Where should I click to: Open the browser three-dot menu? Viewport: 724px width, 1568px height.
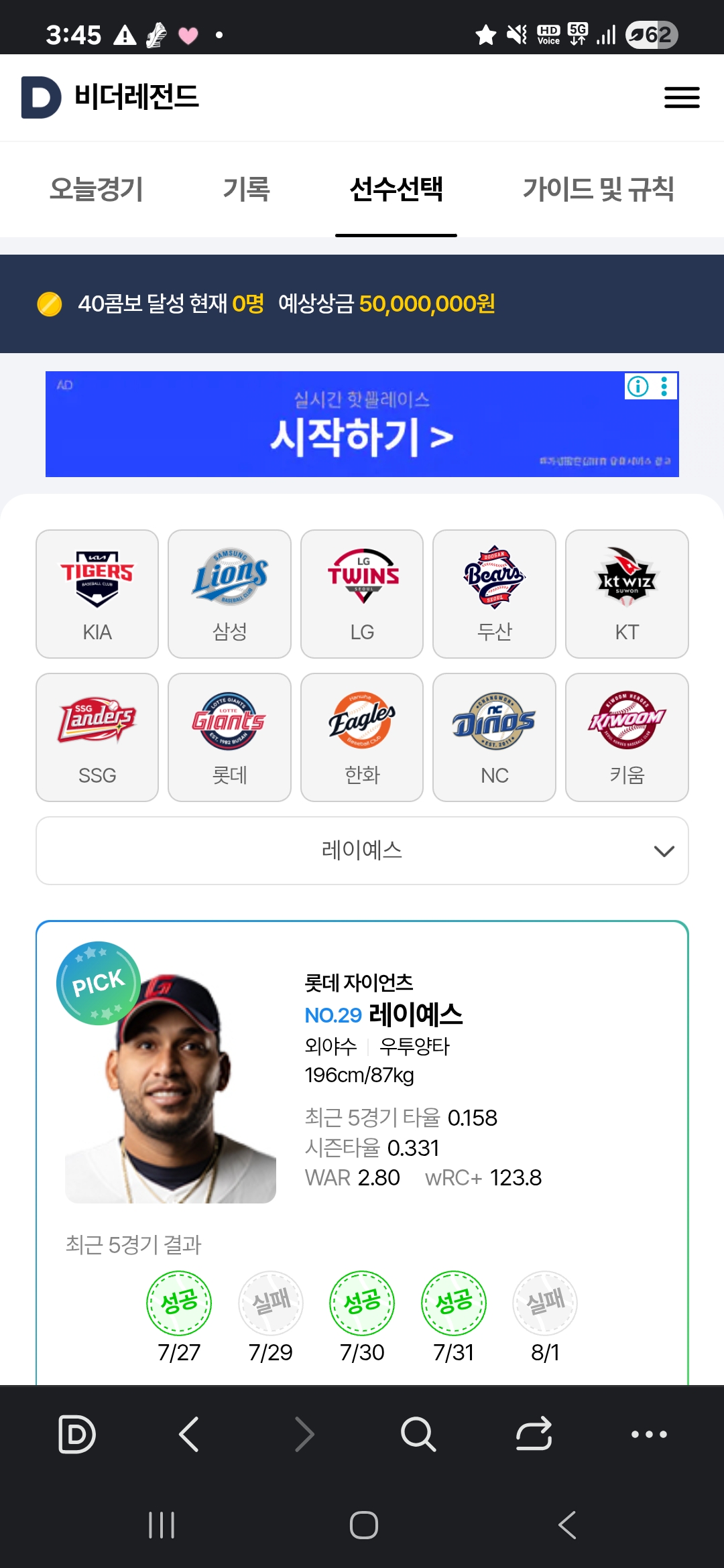(649, 1434)
